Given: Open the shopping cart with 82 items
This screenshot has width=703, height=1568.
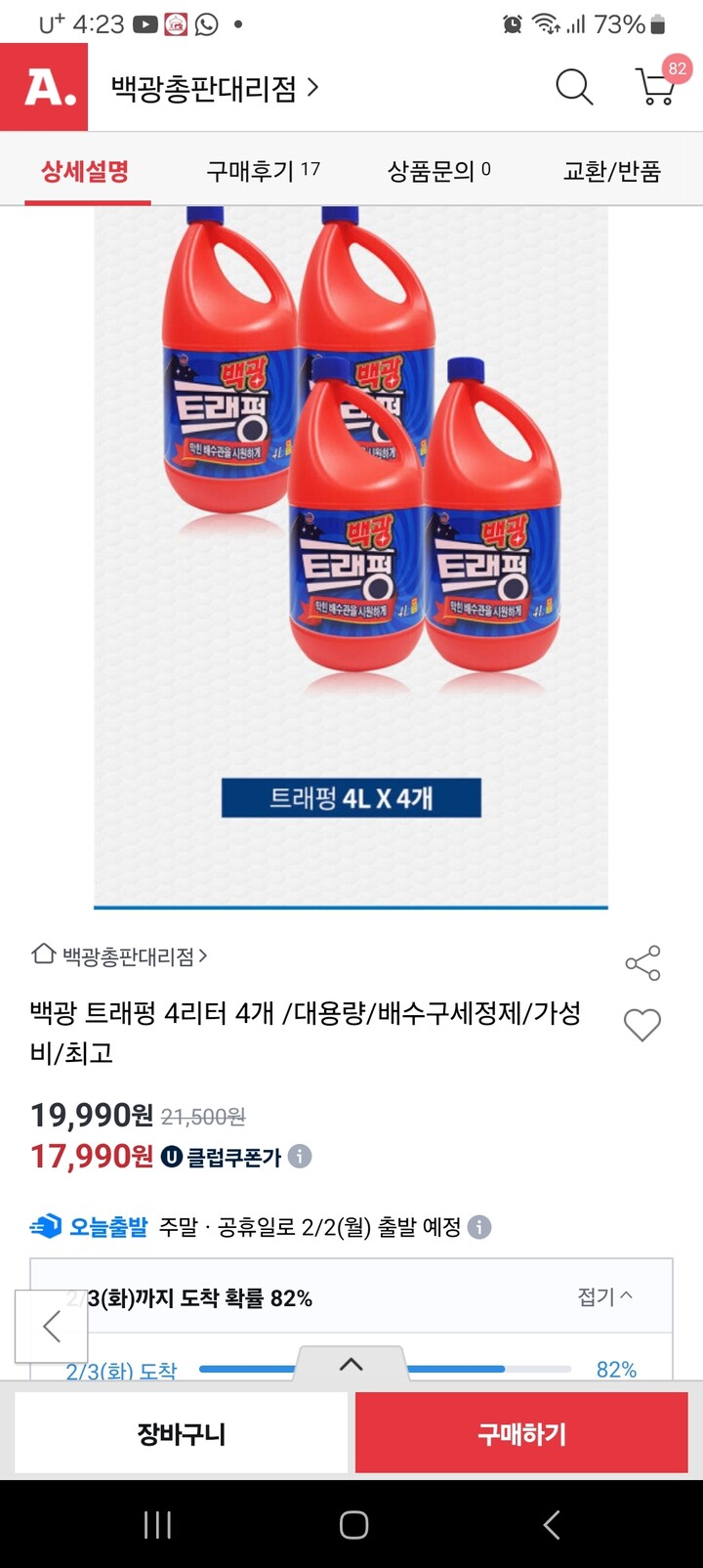Looking at the screenshot, I should click(x=652, y=87).
